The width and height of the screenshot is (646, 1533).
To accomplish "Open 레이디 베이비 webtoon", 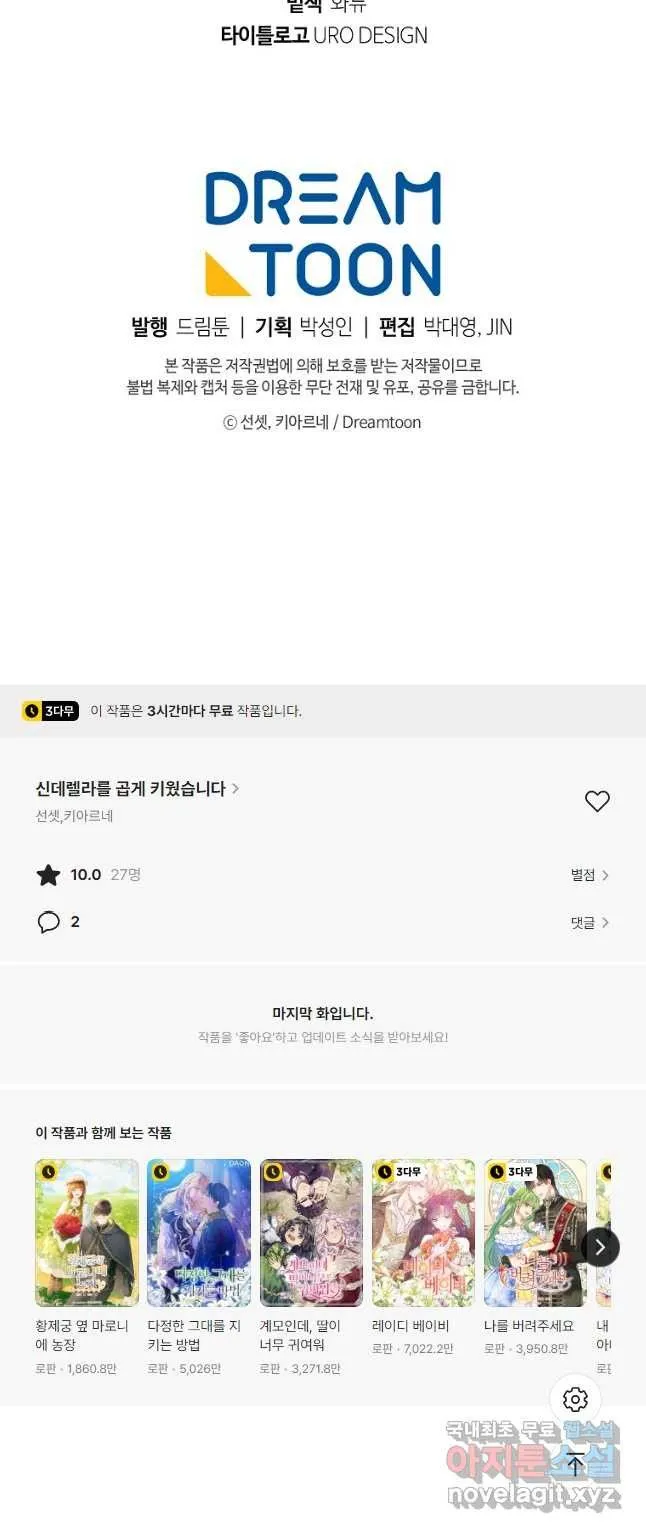I will tap(423, 1233).
